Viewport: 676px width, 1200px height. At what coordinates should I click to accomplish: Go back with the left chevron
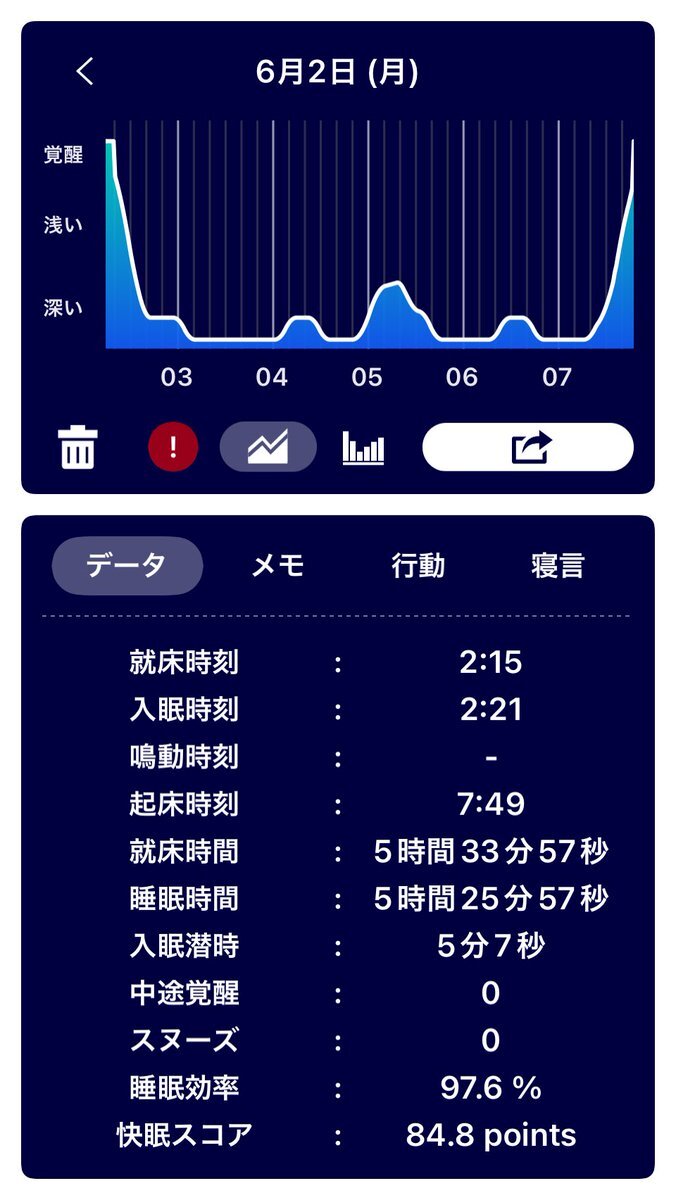pos(85,72)
